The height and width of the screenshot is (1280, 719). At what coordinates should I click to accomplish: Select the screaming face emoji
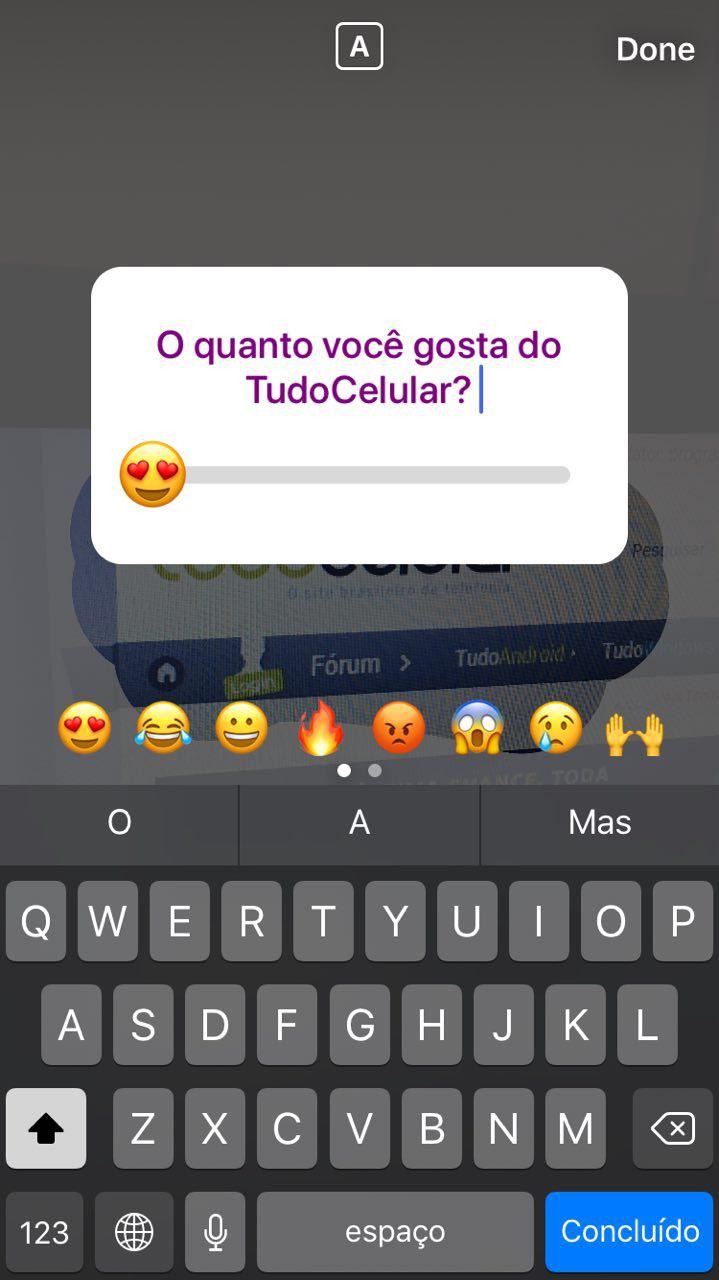[477, 728]
